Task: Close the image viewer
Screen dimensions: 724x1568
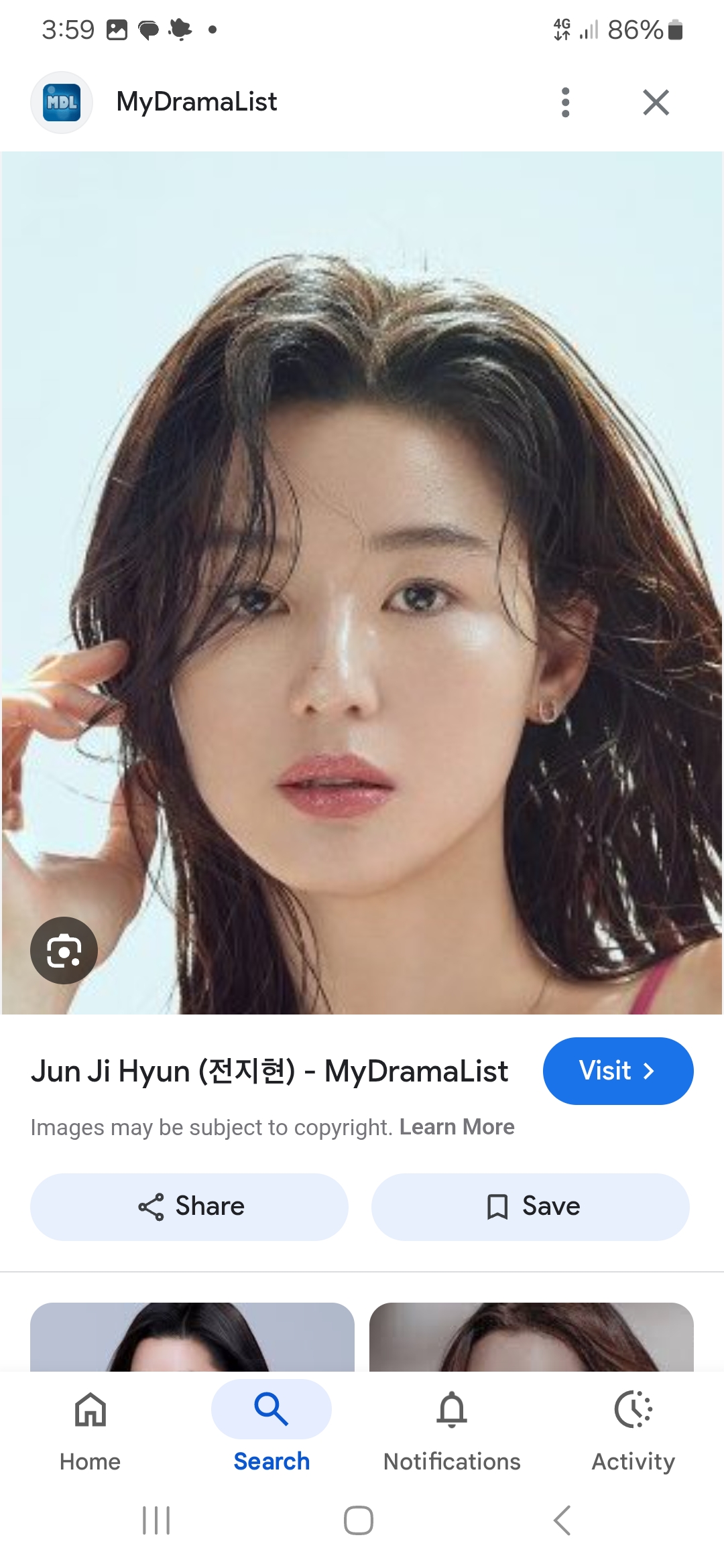Action: [655, 103]
